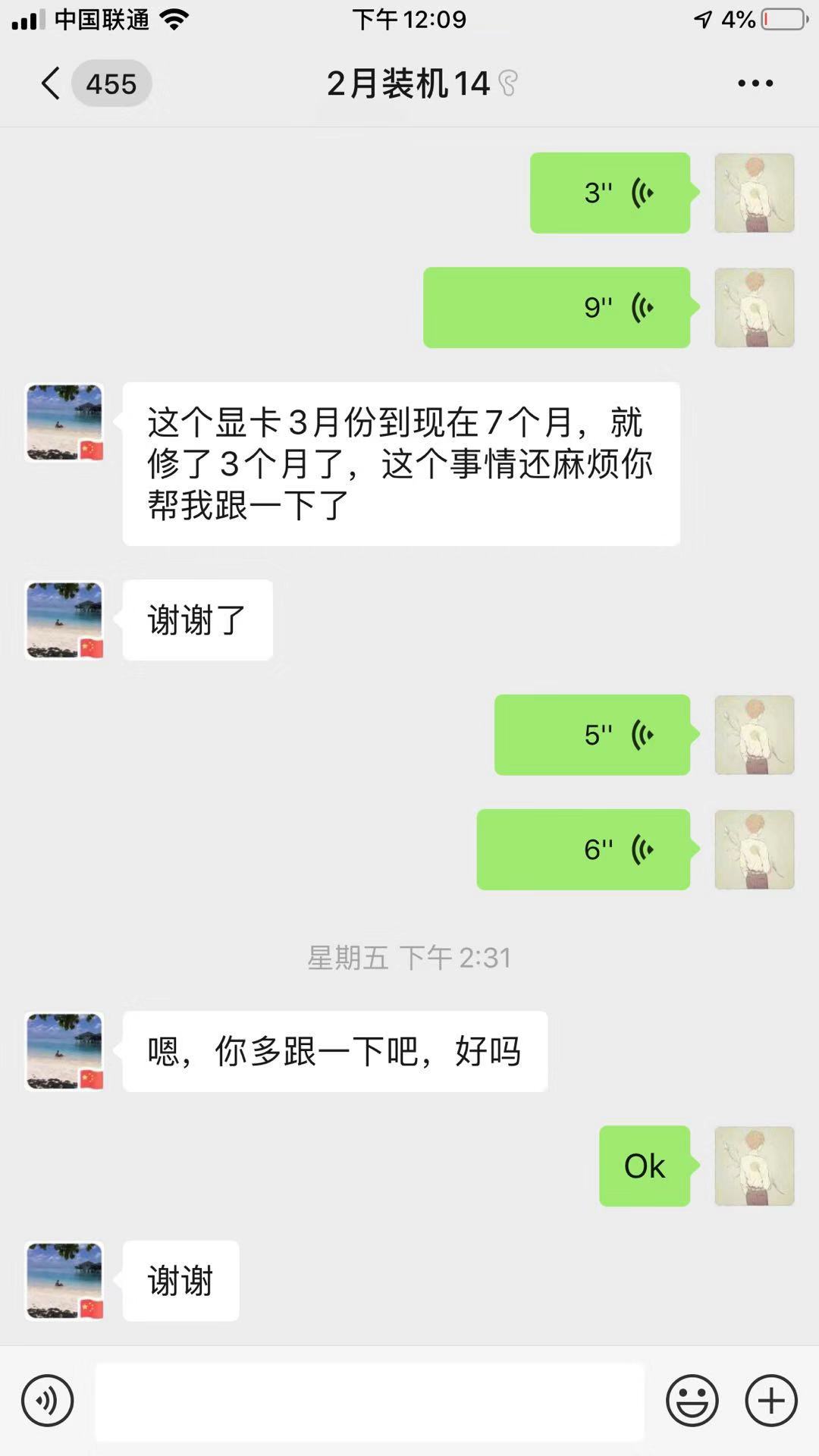Tap the 星期五 下午 2:31 timestamp

click(409, 959)
